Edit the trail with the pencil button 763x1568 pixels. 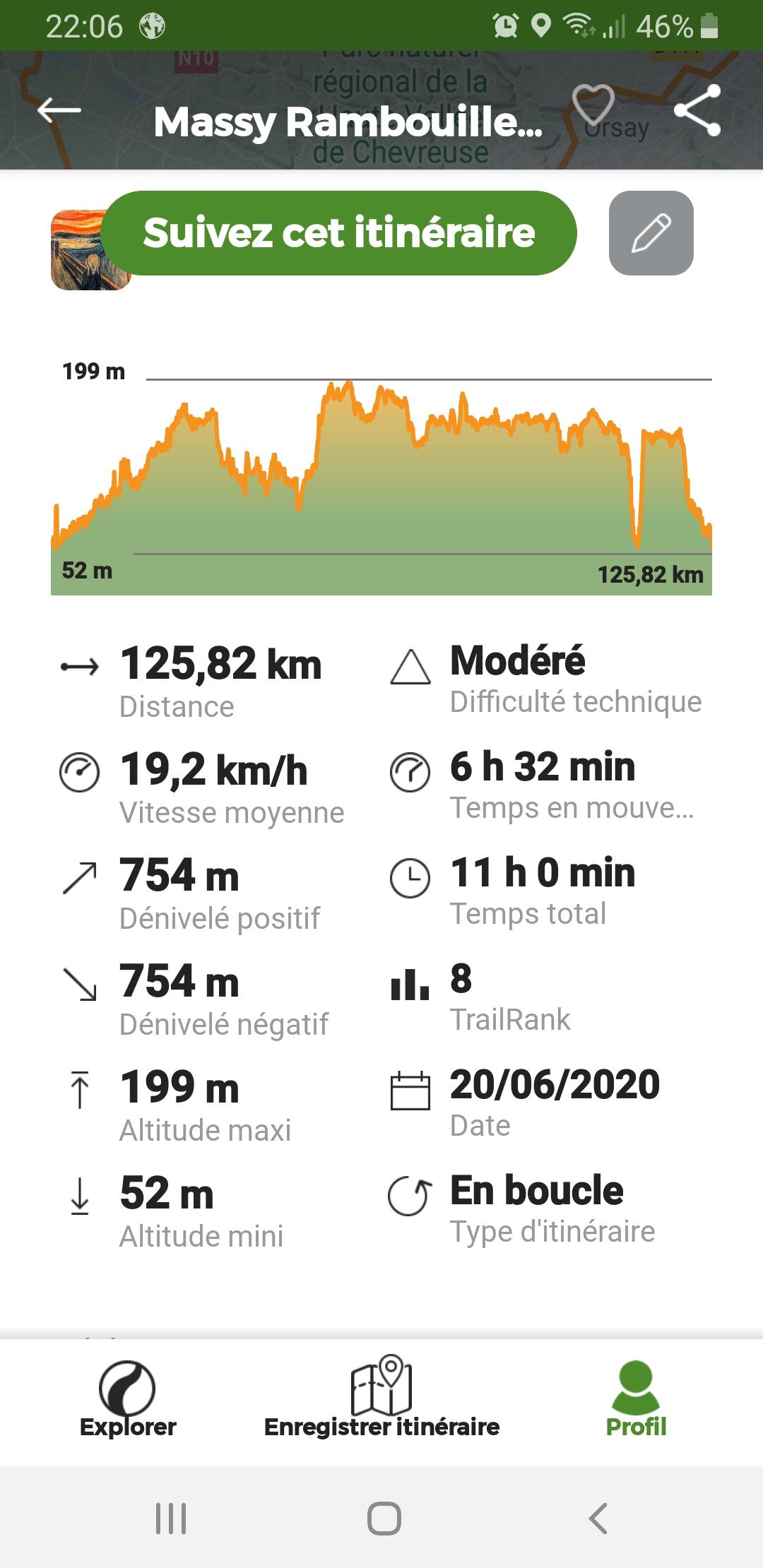[651, 233]
